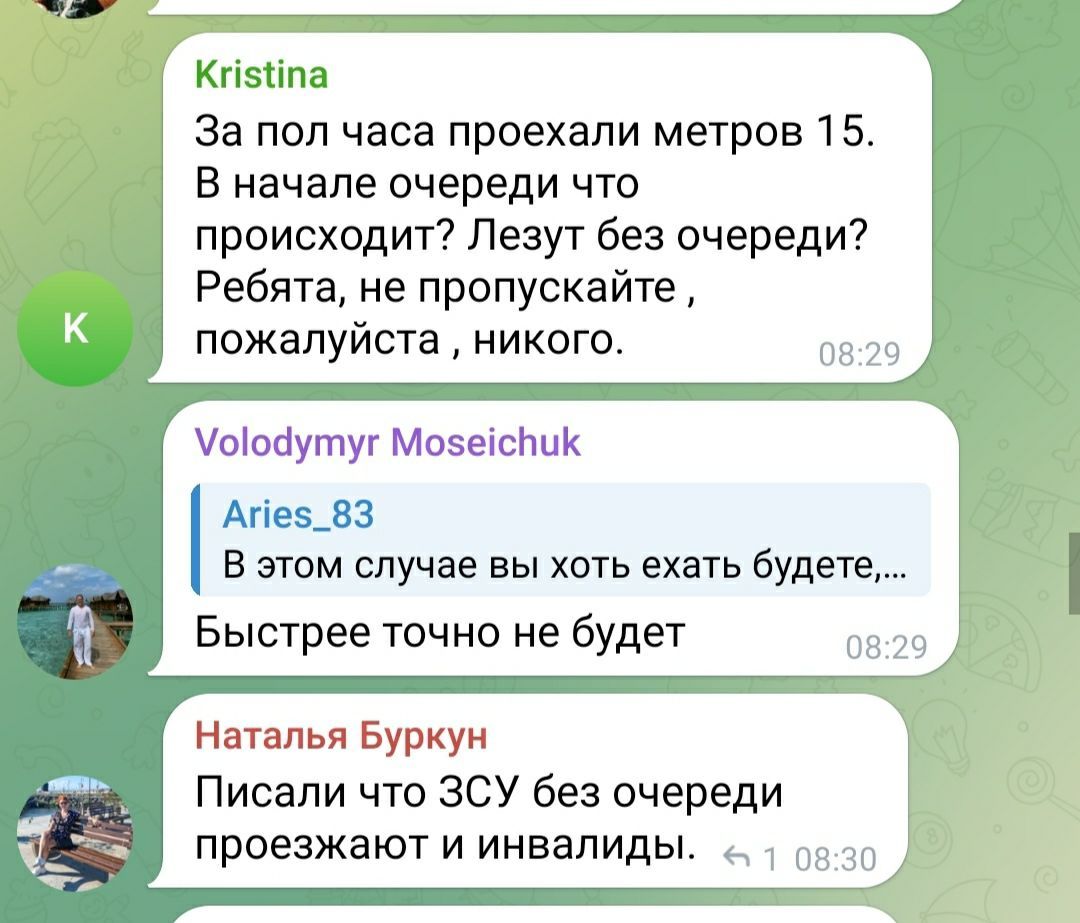Tap sender name Volodymyr Moseichuk
1080x923 pixels.
pos(387,441)
